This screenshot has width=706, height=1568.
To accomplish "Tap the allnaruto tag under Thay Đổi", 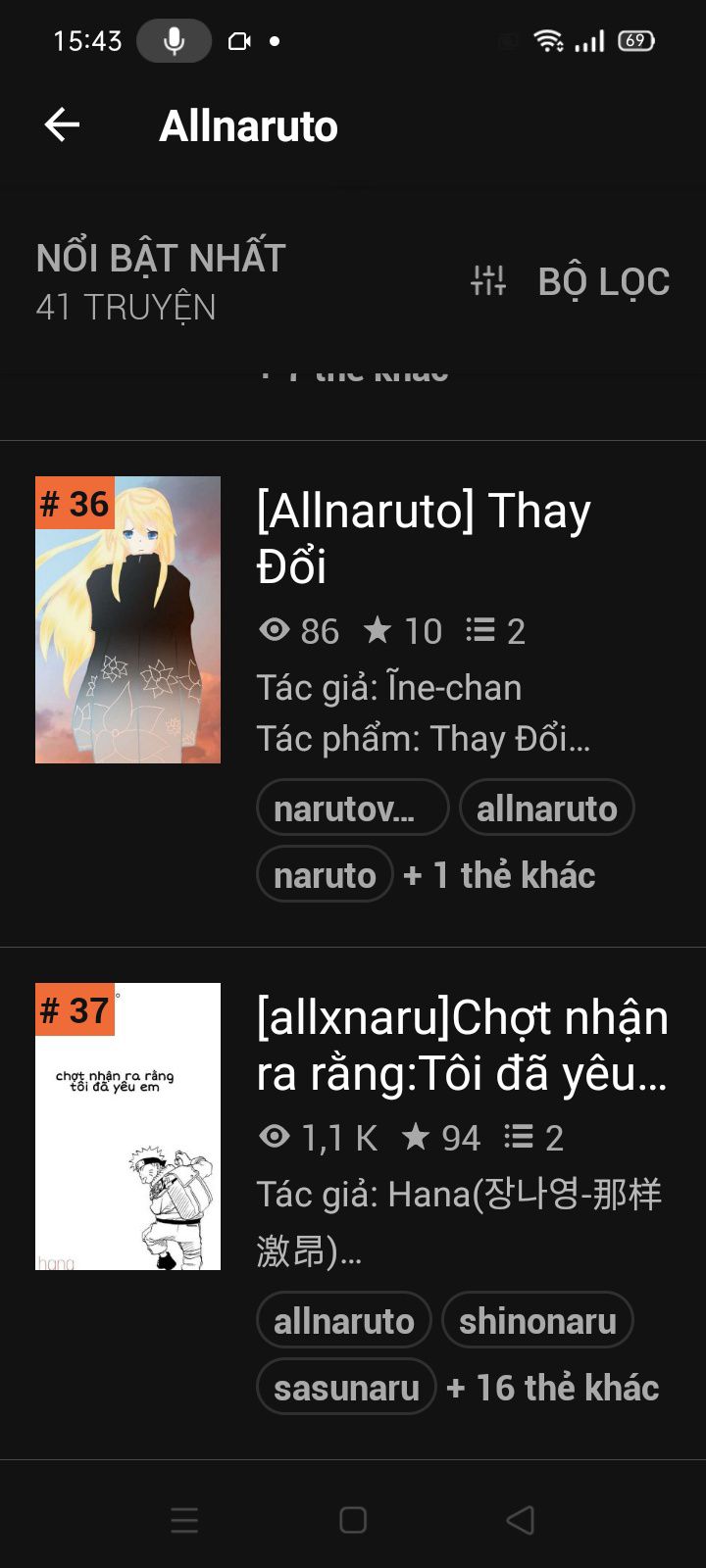I will (547, 808).
